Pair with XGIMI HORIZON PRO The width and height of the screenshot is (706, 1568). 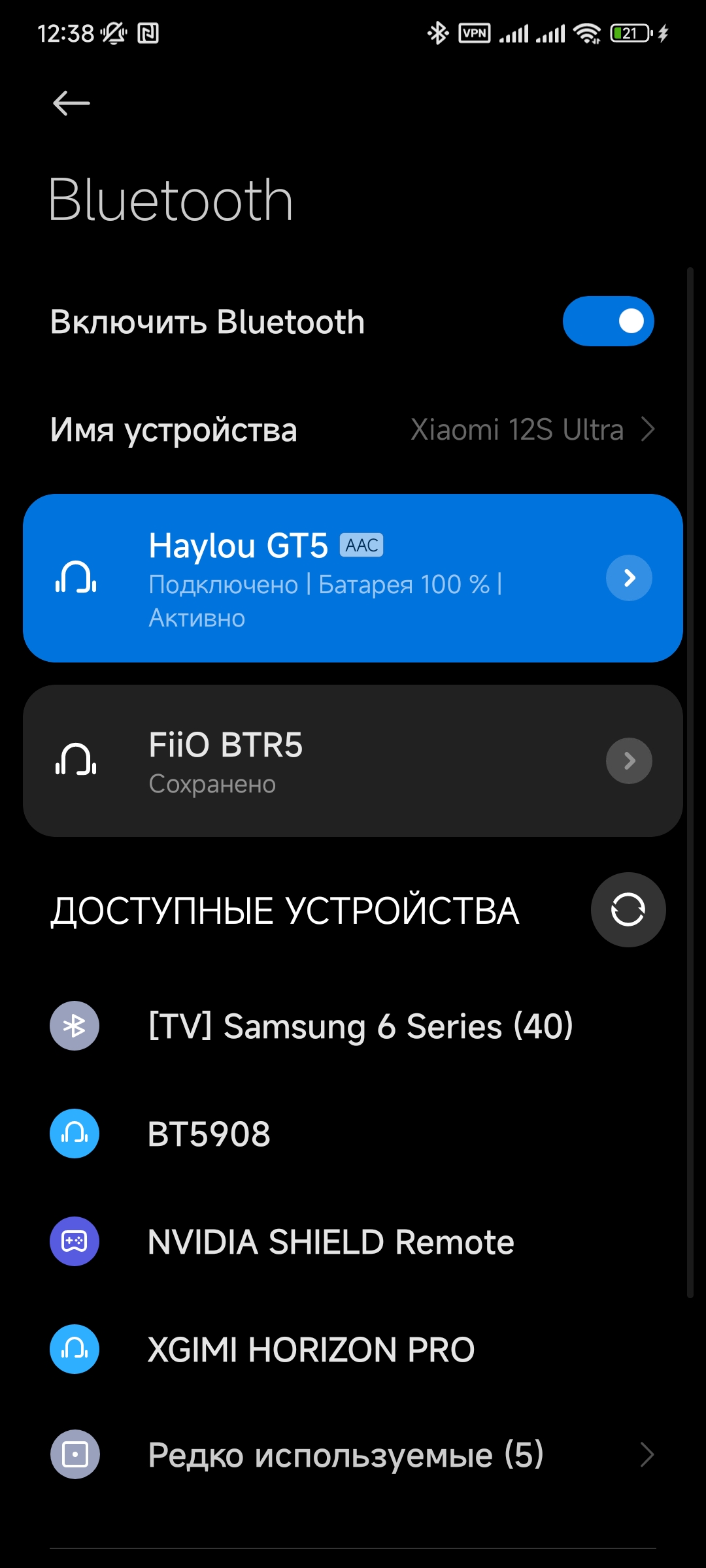311,1349
